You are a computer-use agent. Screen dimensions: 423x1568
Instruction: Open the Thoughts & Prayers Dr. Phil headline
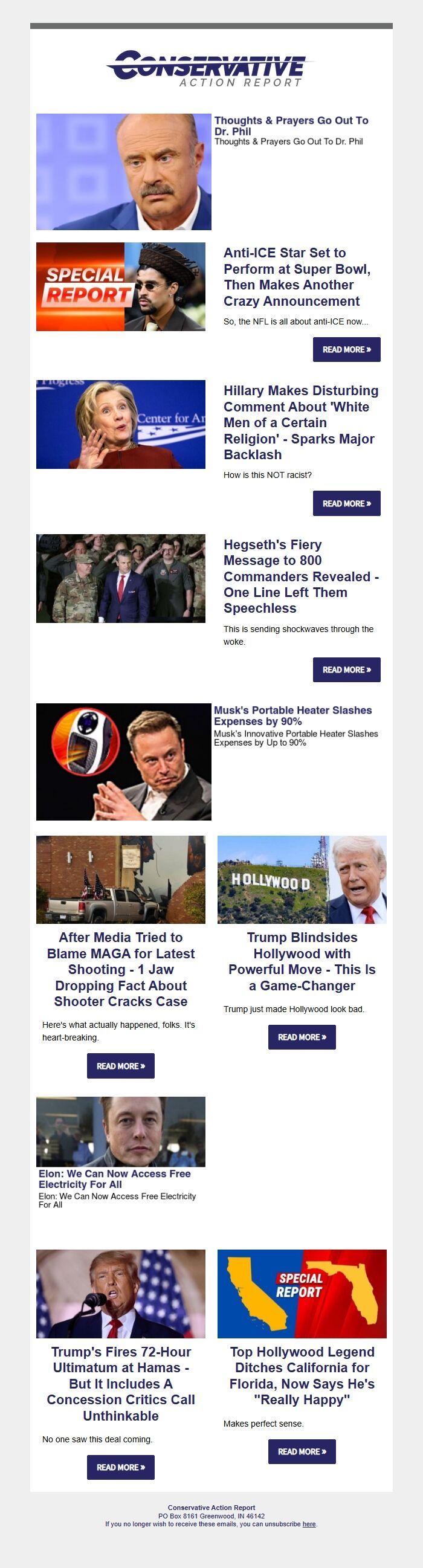click(x=291, y=126)
